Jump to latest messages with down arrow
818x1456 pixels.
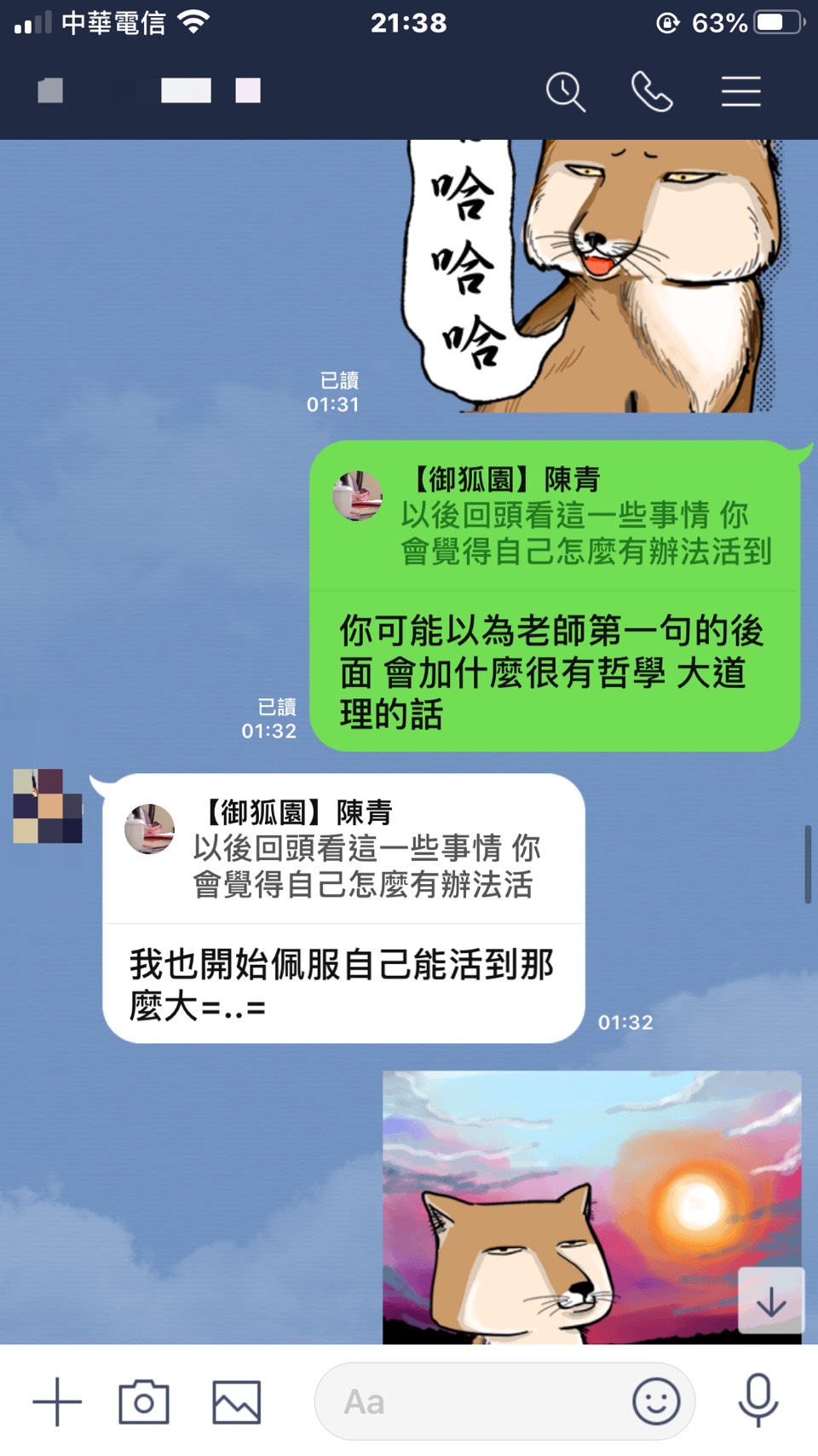click(771, 1301)
